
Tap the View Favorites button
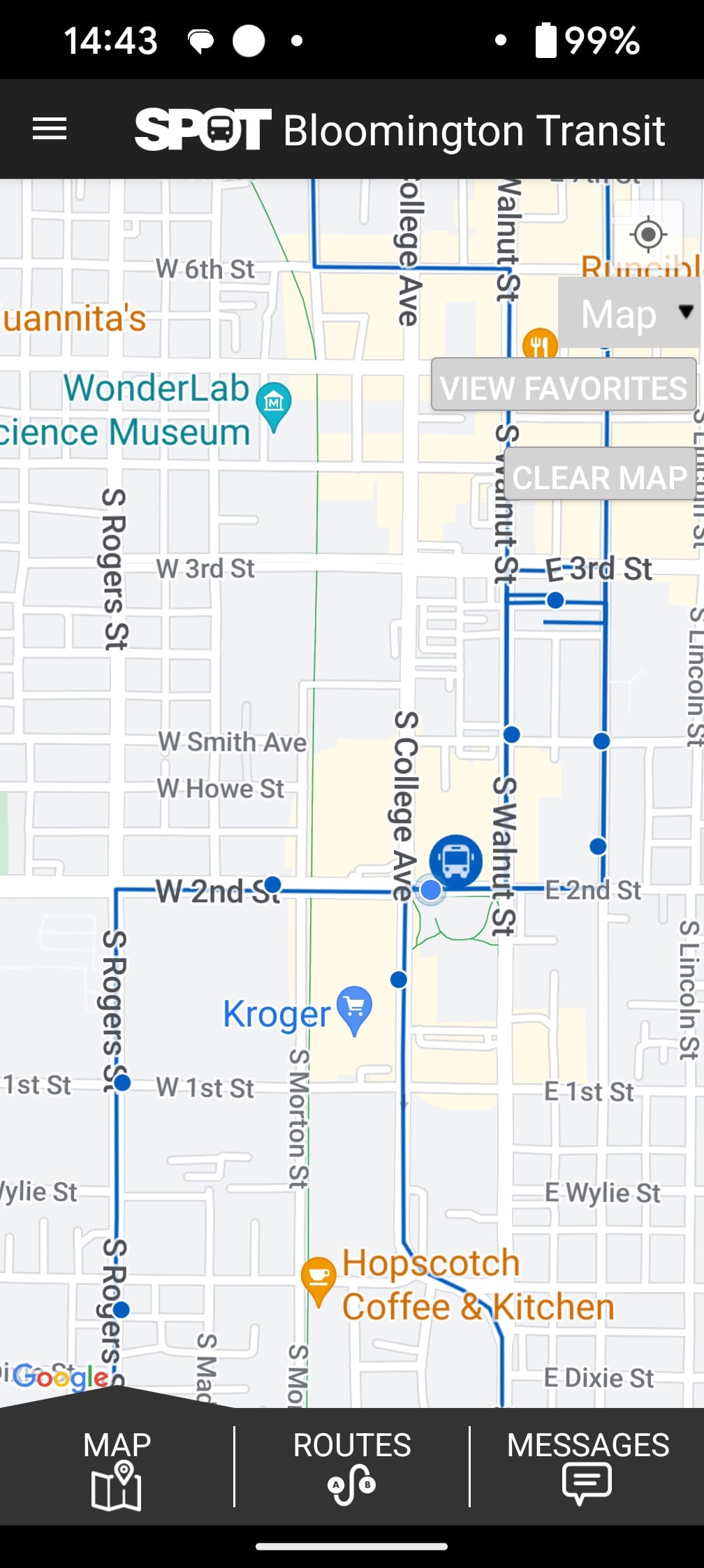pyautogui.click(x=564, y=387)
